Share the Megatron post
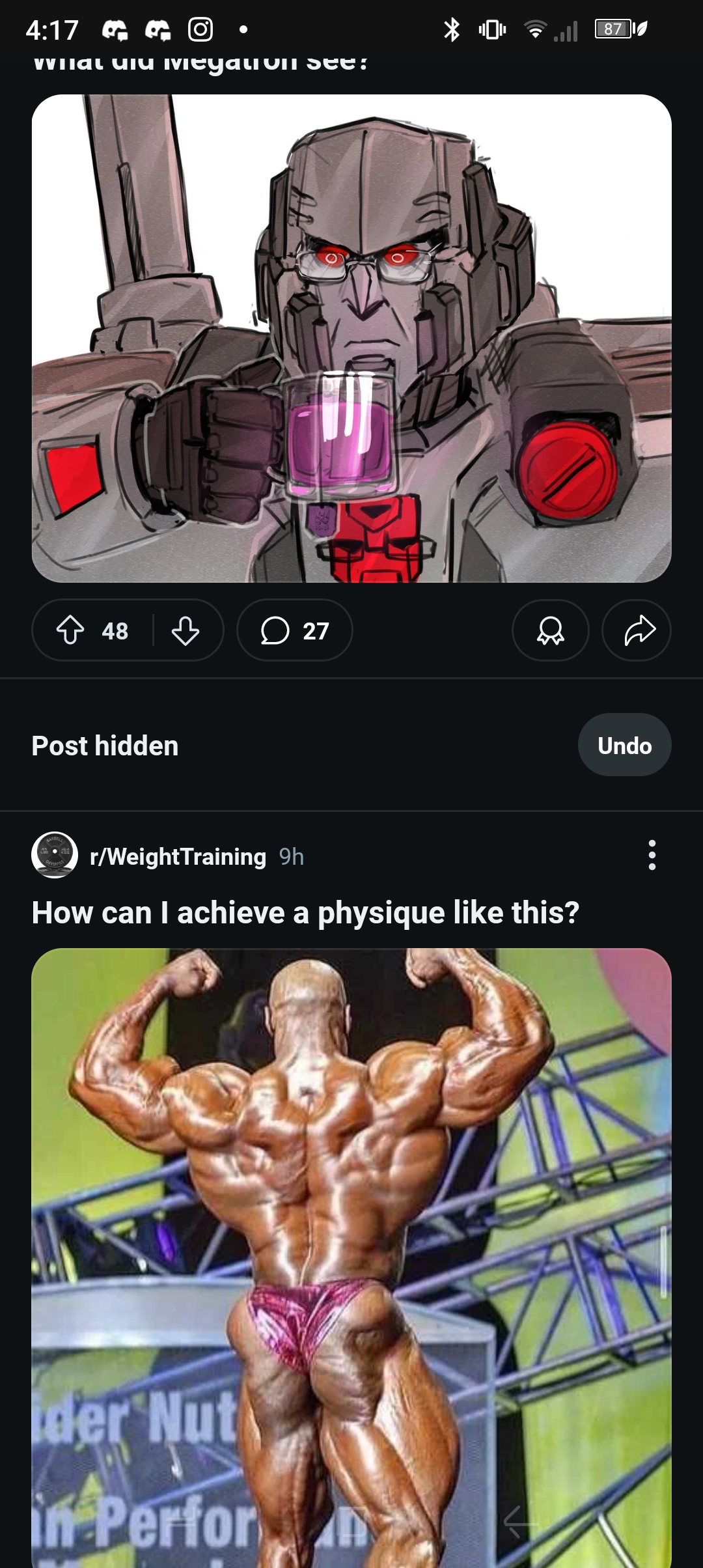This screenshot has width=703, height=1568. coord(637,630)
